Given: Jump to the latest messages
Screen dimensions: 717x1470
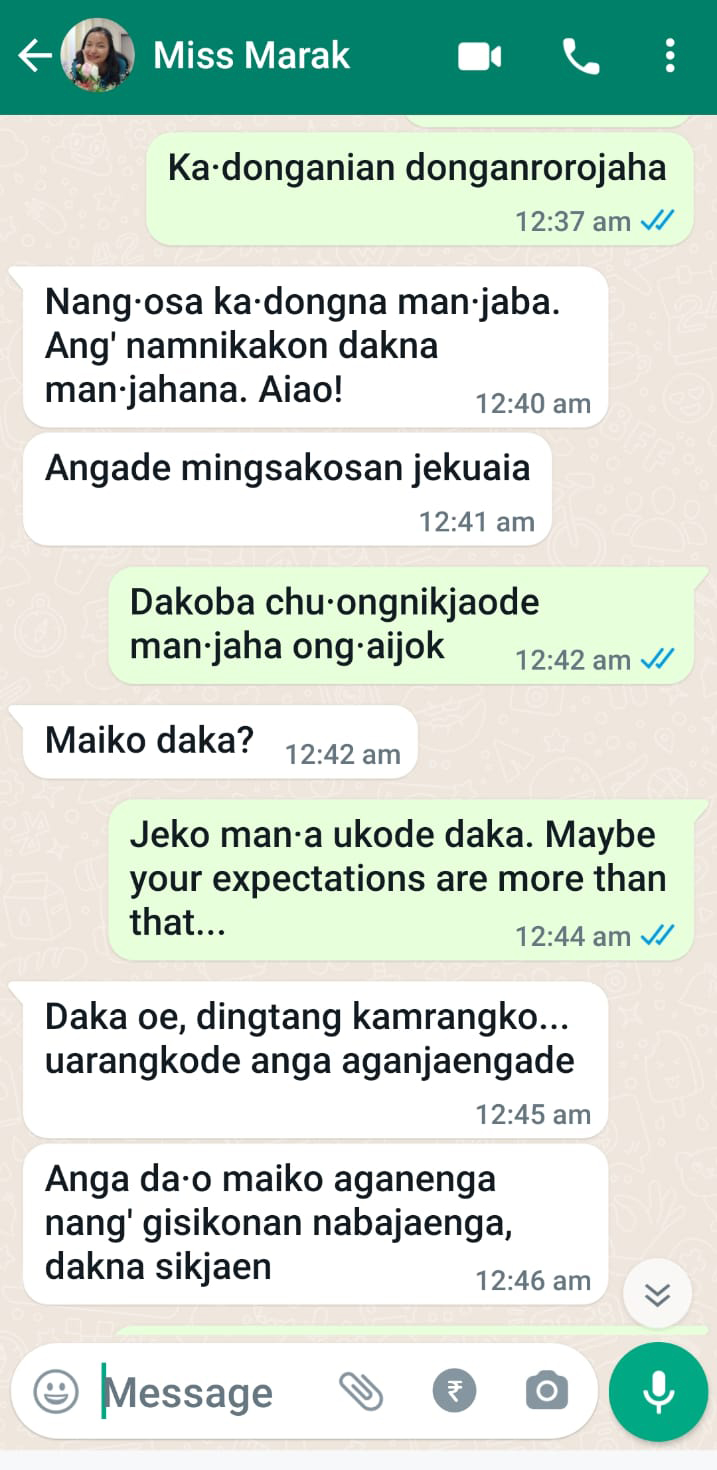Looking at the screenshot, I should [x=657, y=1295].
